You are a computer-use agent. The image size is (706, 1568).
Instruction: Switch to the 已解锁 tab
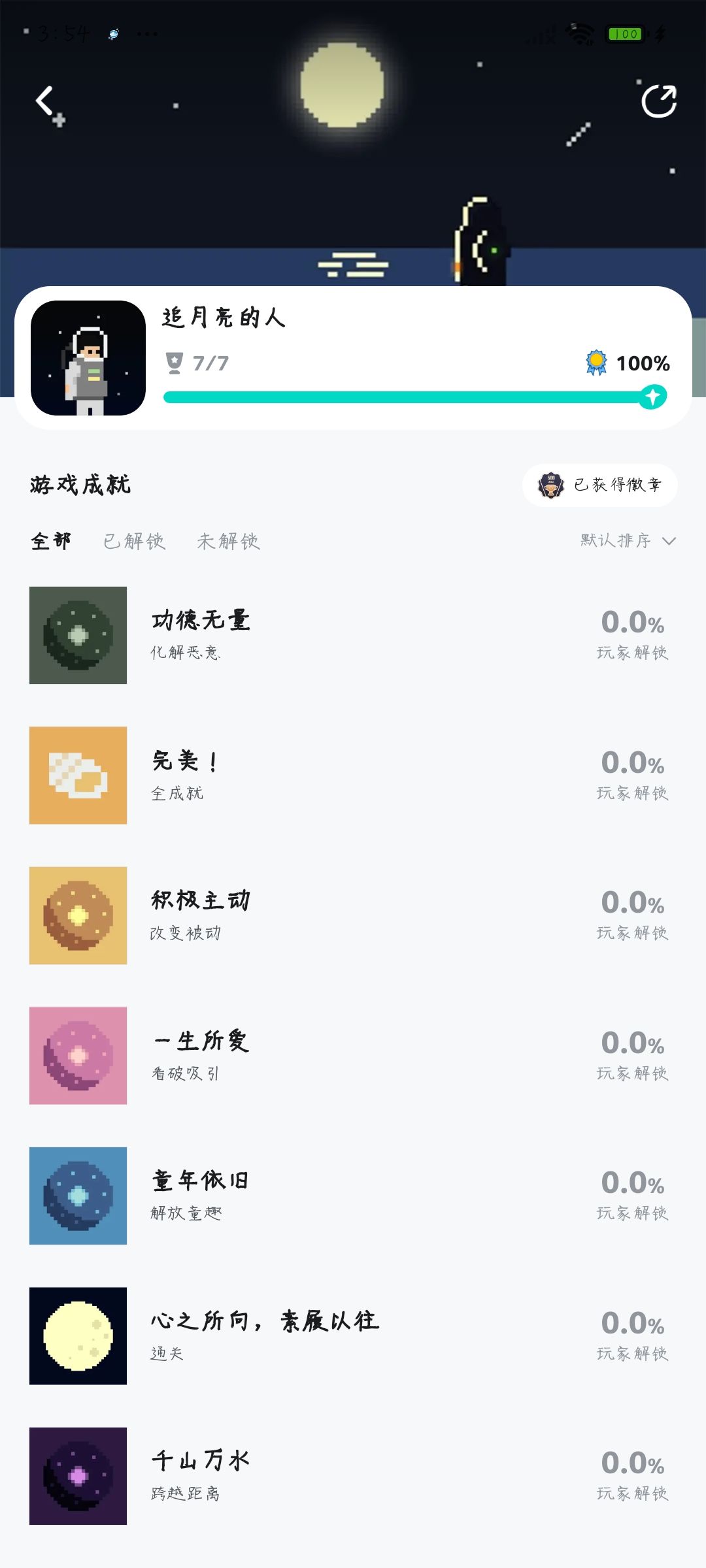coord(134,541)
